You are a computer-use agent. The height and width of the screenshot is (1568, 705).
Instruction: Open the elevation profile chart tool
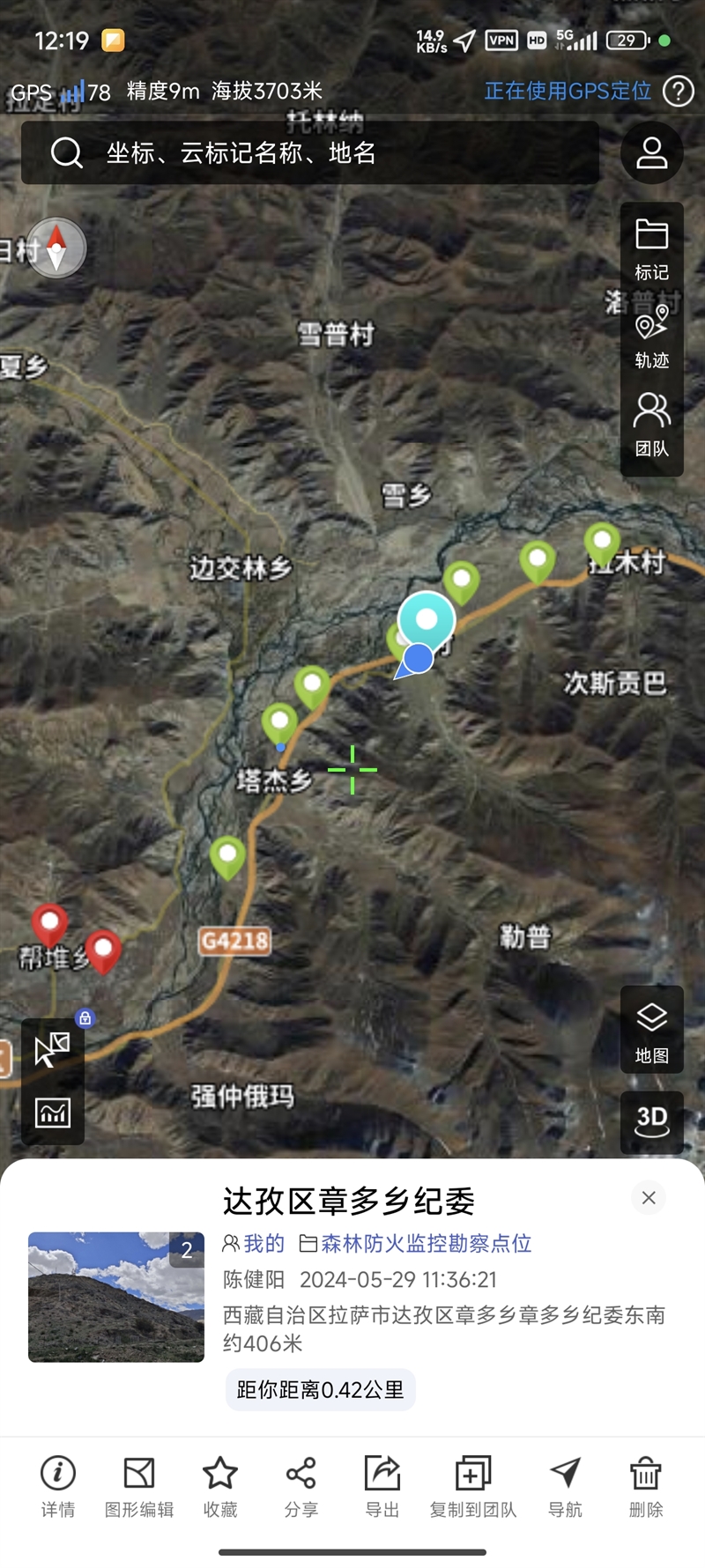[53, 1113]
